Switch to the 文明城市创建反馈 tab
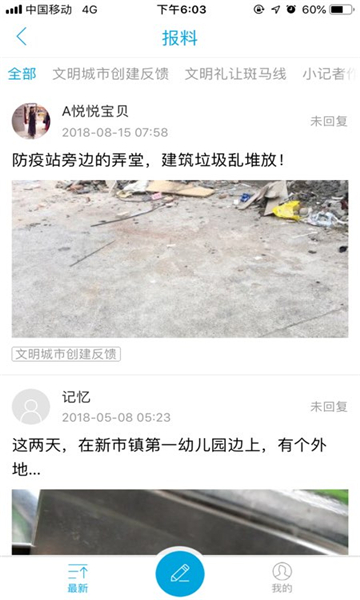Screen dimensions: 360x600 click(111, 74)
